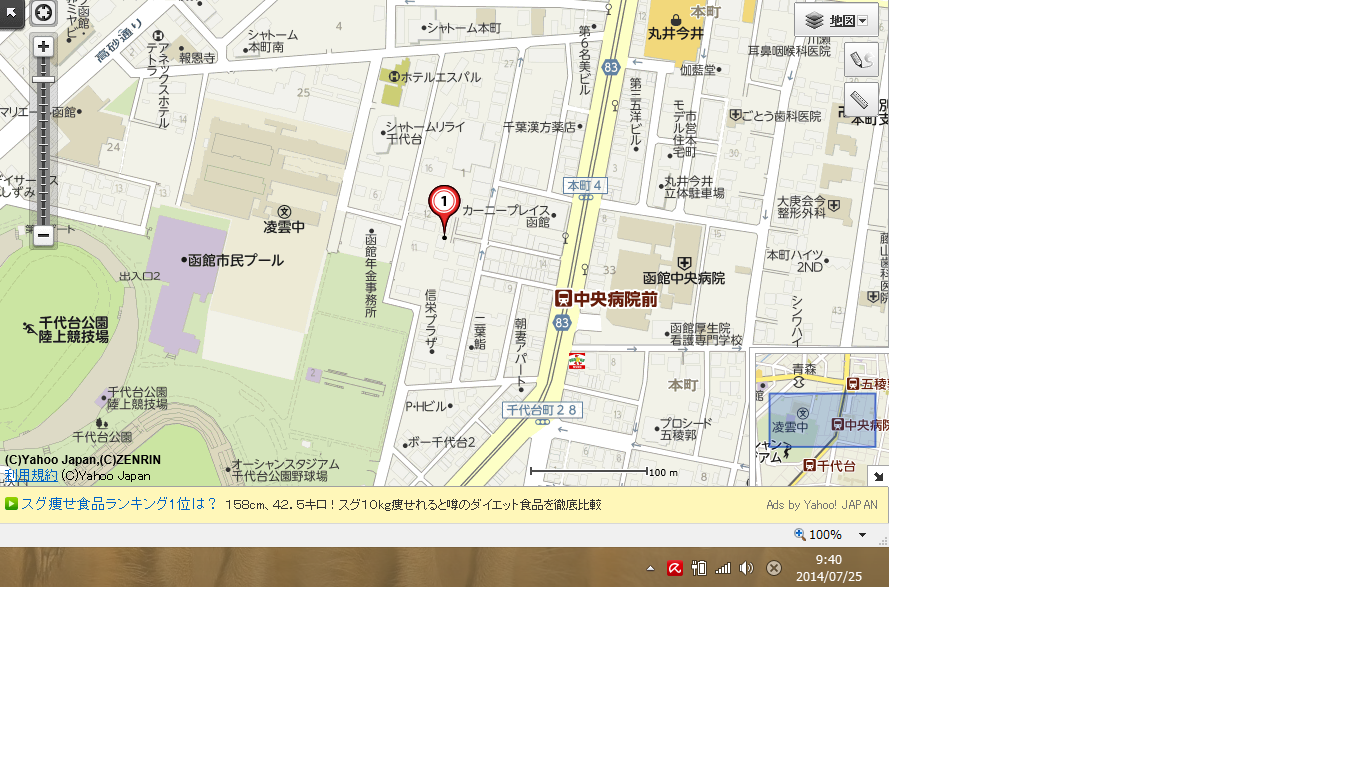
Task: Show hidden tray icons arrow
Action: (651, 568)
